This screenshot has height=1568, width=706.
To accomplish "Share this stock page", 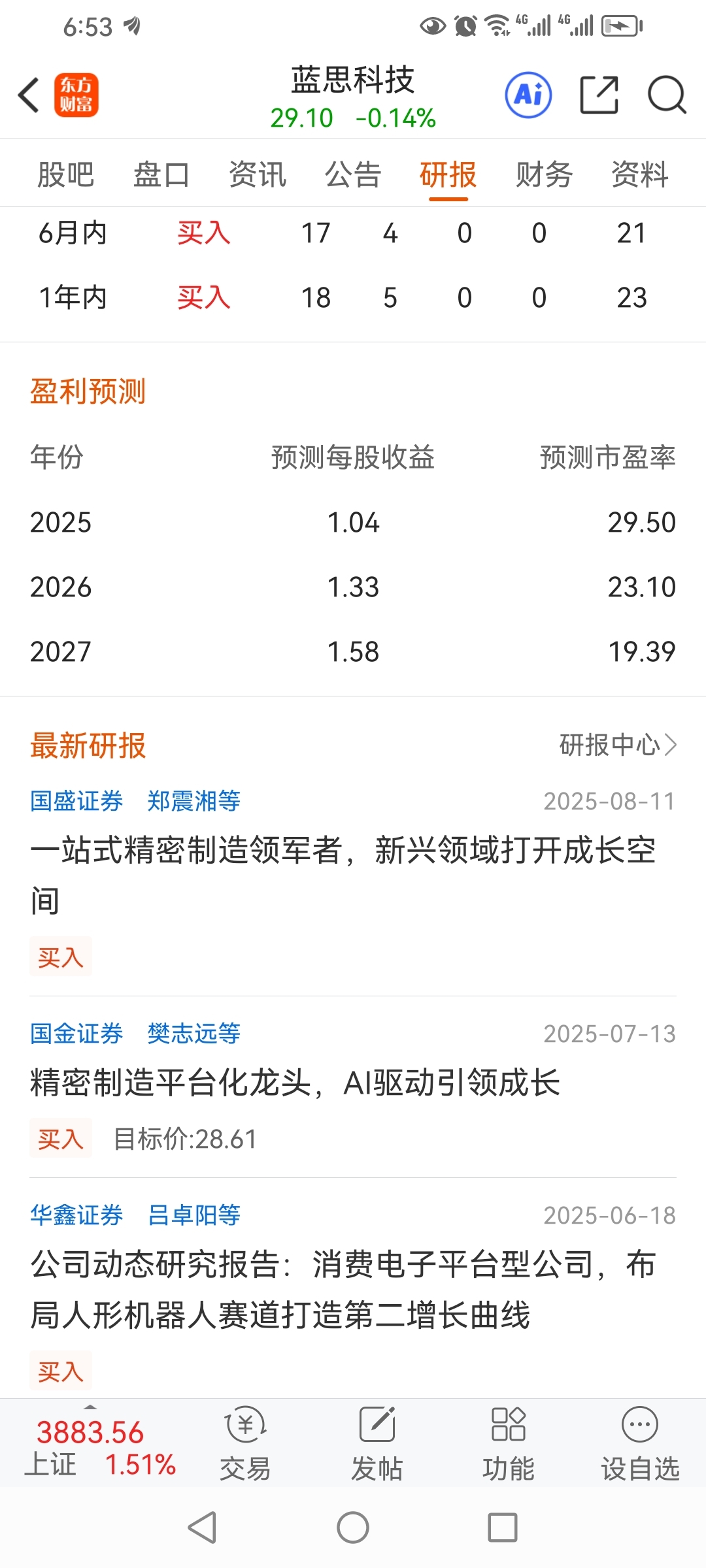I will click(599, 95).
